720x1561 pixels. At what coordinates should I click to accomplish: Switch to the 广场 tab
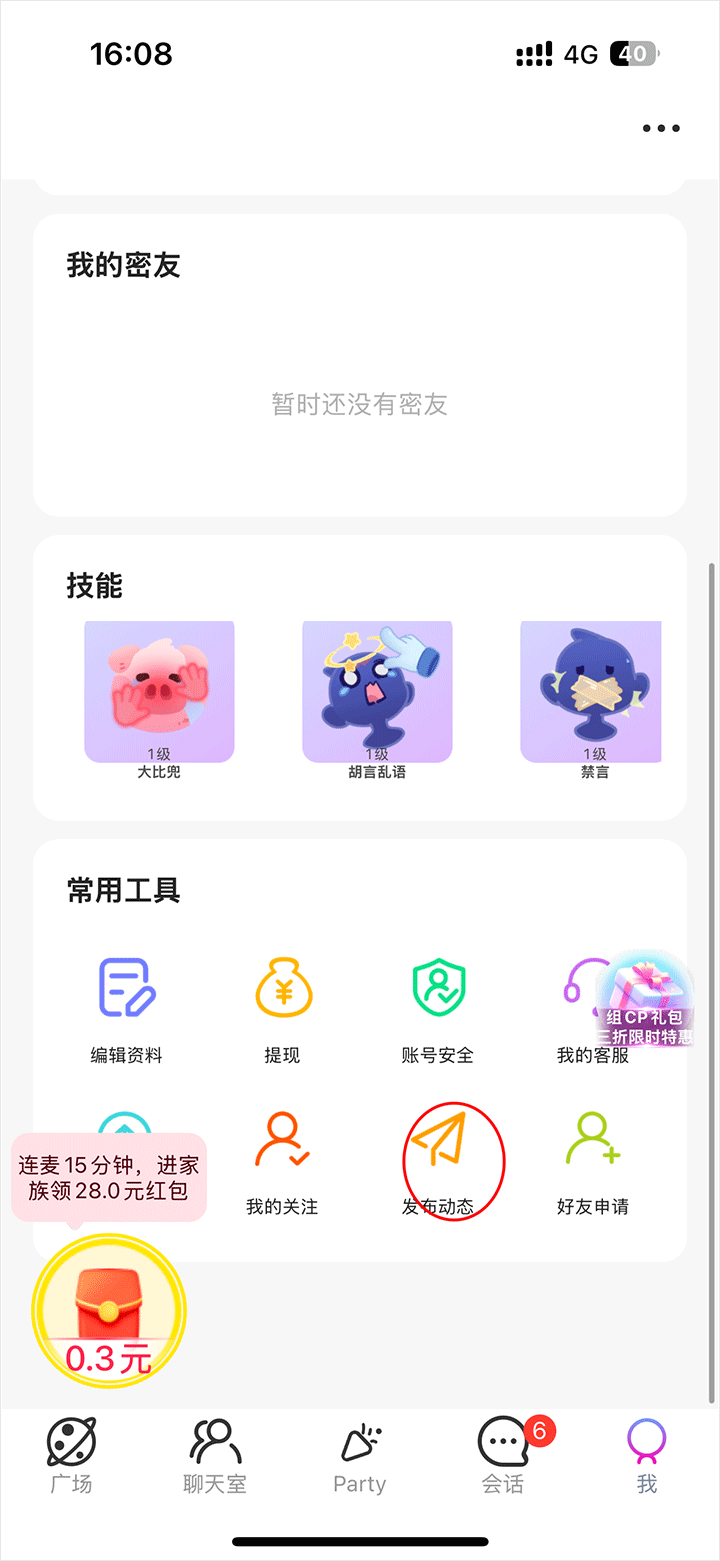tap(72, 1456)
